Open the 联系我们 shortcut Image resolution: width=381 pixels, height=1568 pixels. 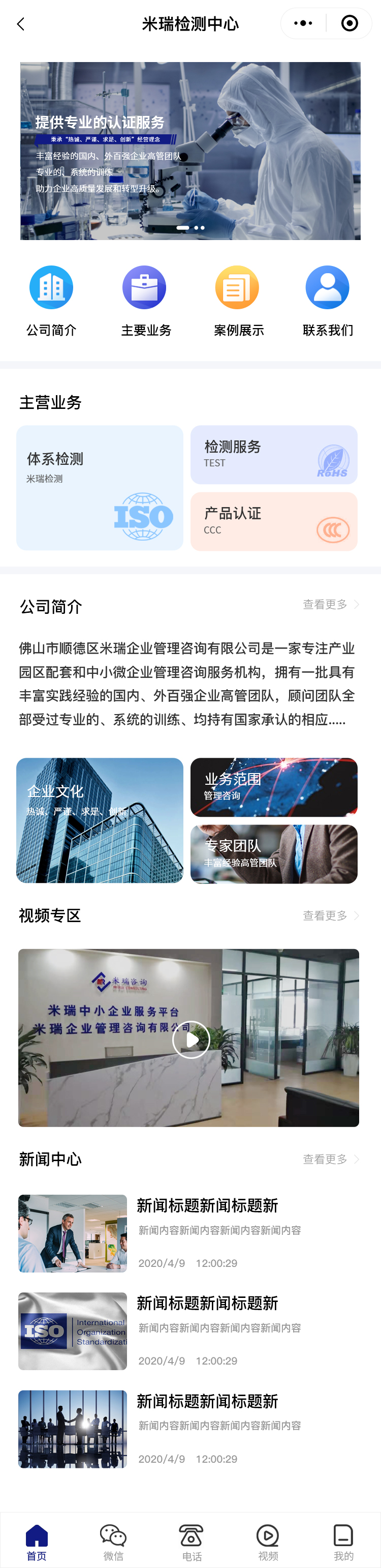pyautogui.click(x=327, y=288)
